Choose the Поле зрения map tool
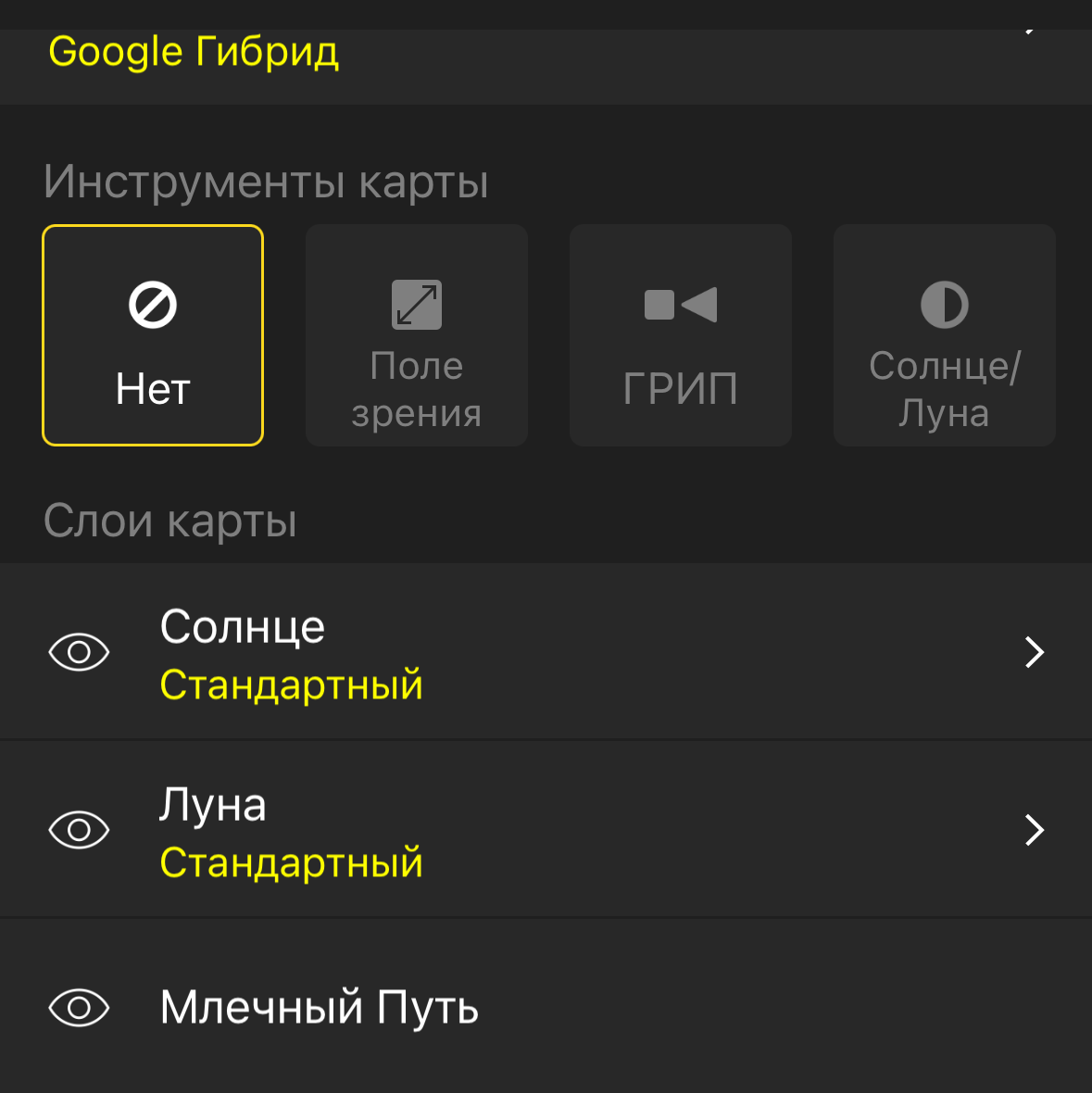The image size is (1092, 1093). (x=417, y=335)
